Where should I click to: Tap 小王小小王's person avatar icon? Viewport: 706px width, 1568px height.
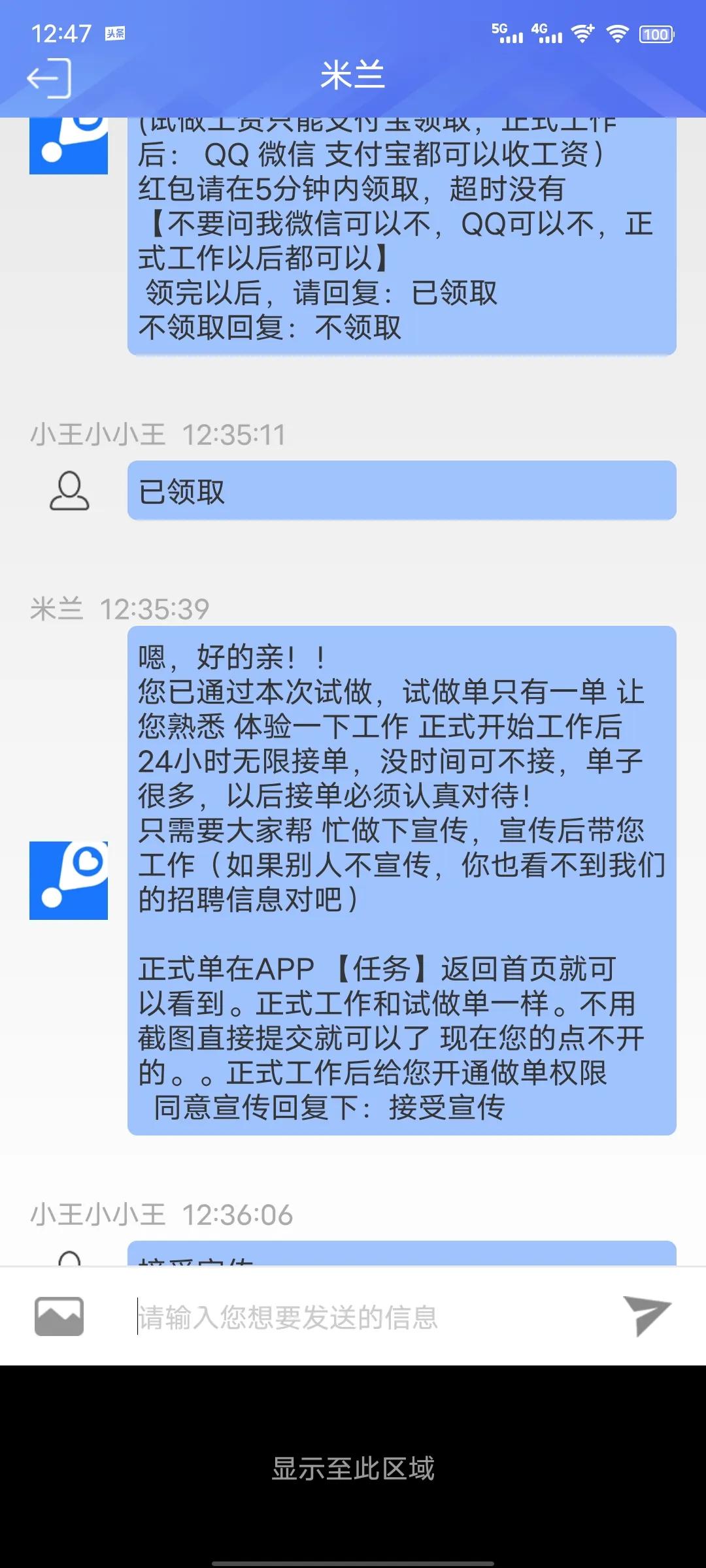coord(68,491)
